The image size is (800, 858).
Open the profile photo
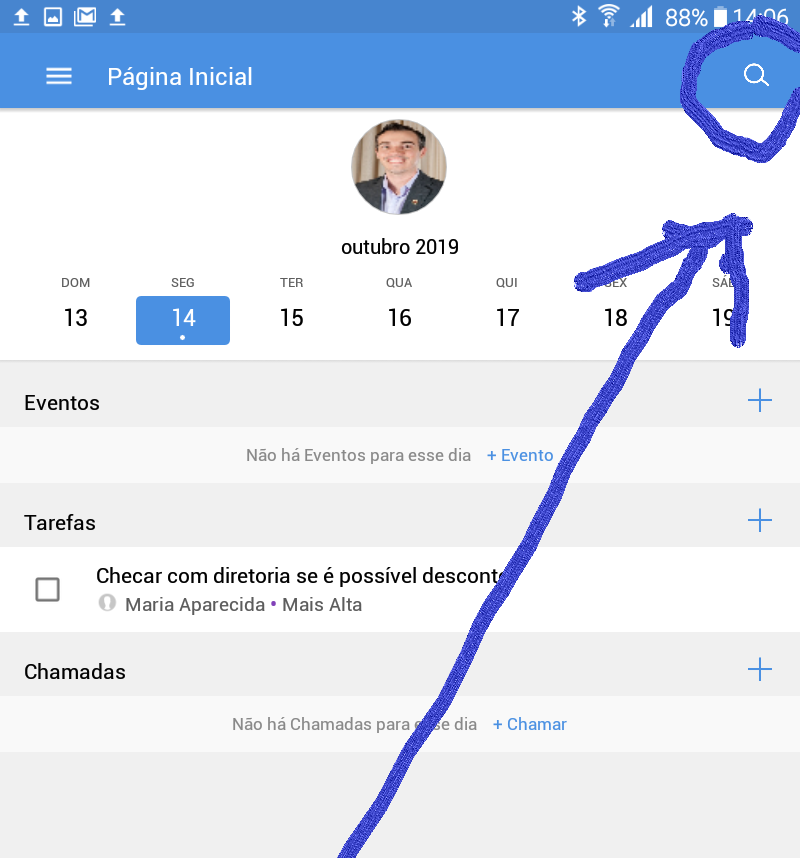399,167
